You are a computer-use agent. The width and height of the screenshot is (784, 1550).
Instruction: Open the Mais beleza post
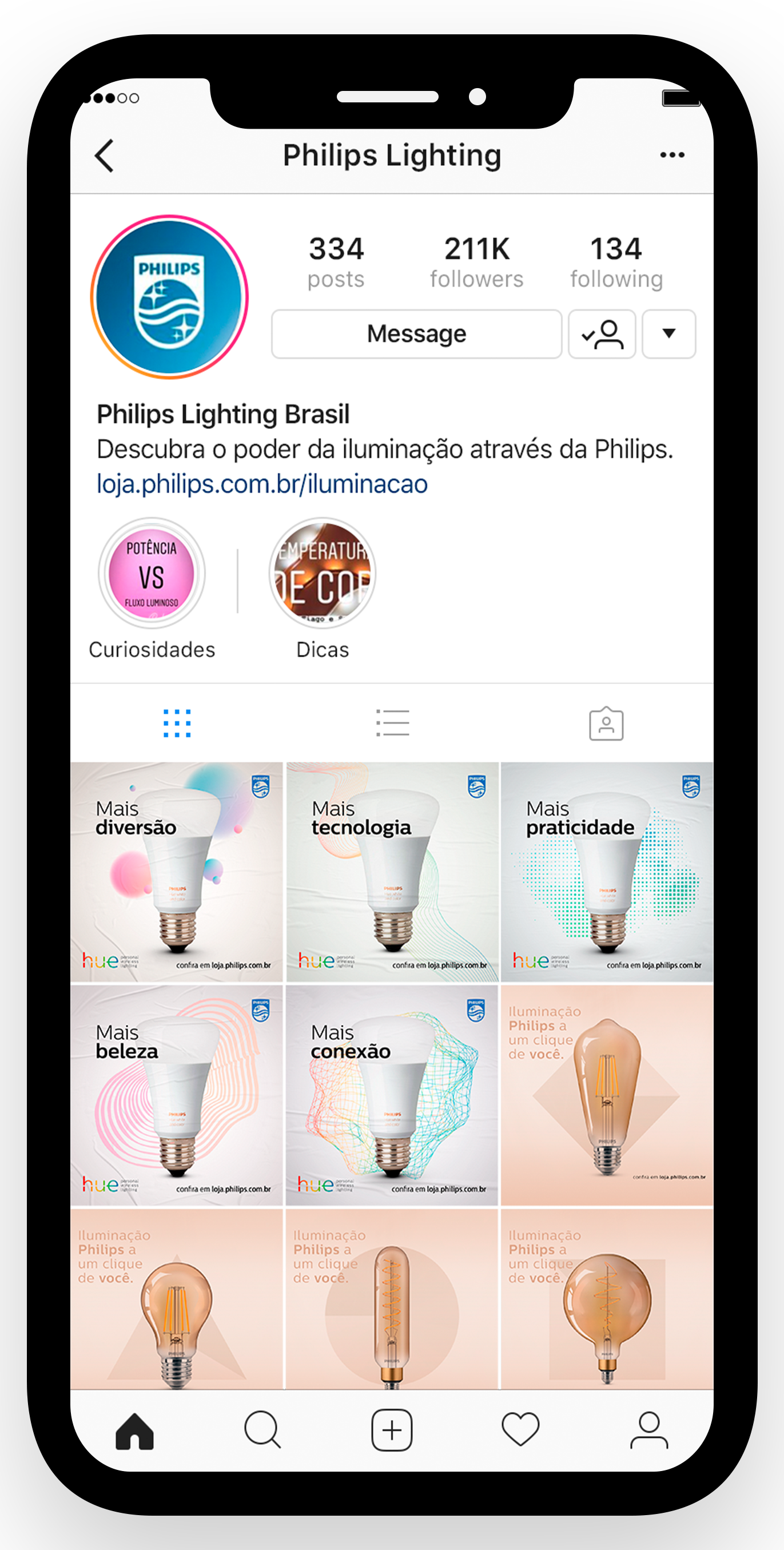click(176, 1095)
